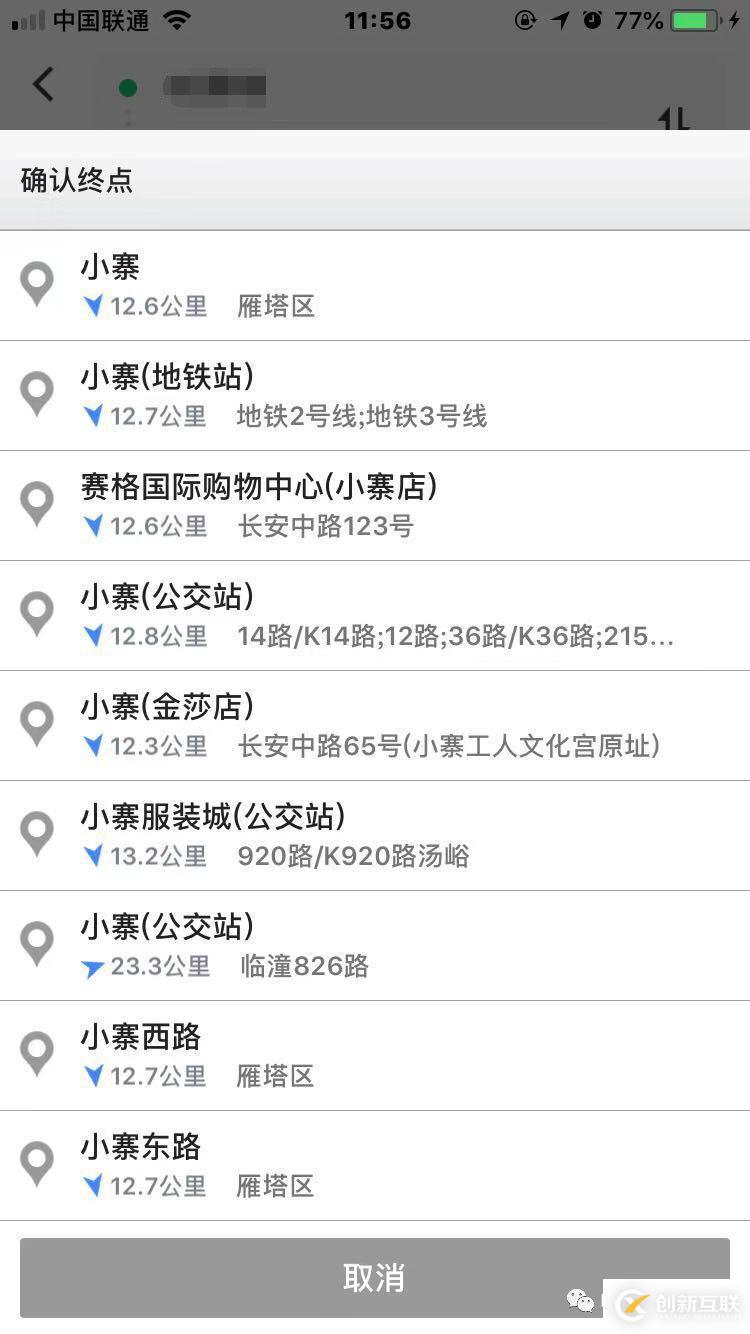The height and width of the screenshot is (1334, 750).
Task: Click the pin icon for 赛格国际购物中心(小寨店)
Action: [37, 504]
